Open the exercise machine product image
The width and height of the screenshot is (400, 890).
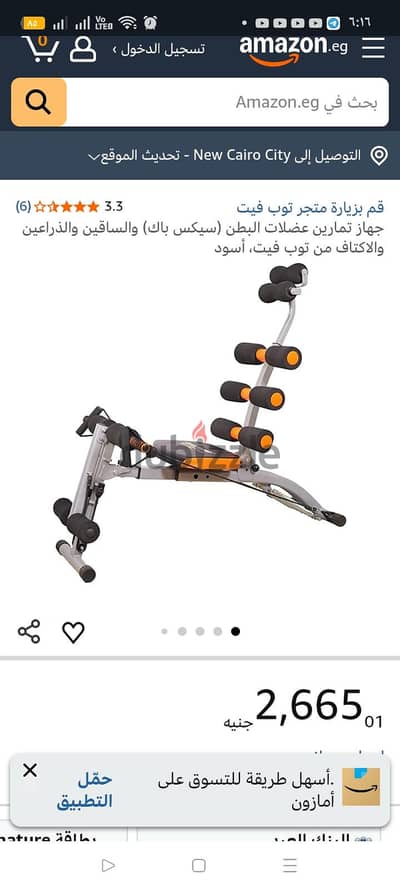200,423
